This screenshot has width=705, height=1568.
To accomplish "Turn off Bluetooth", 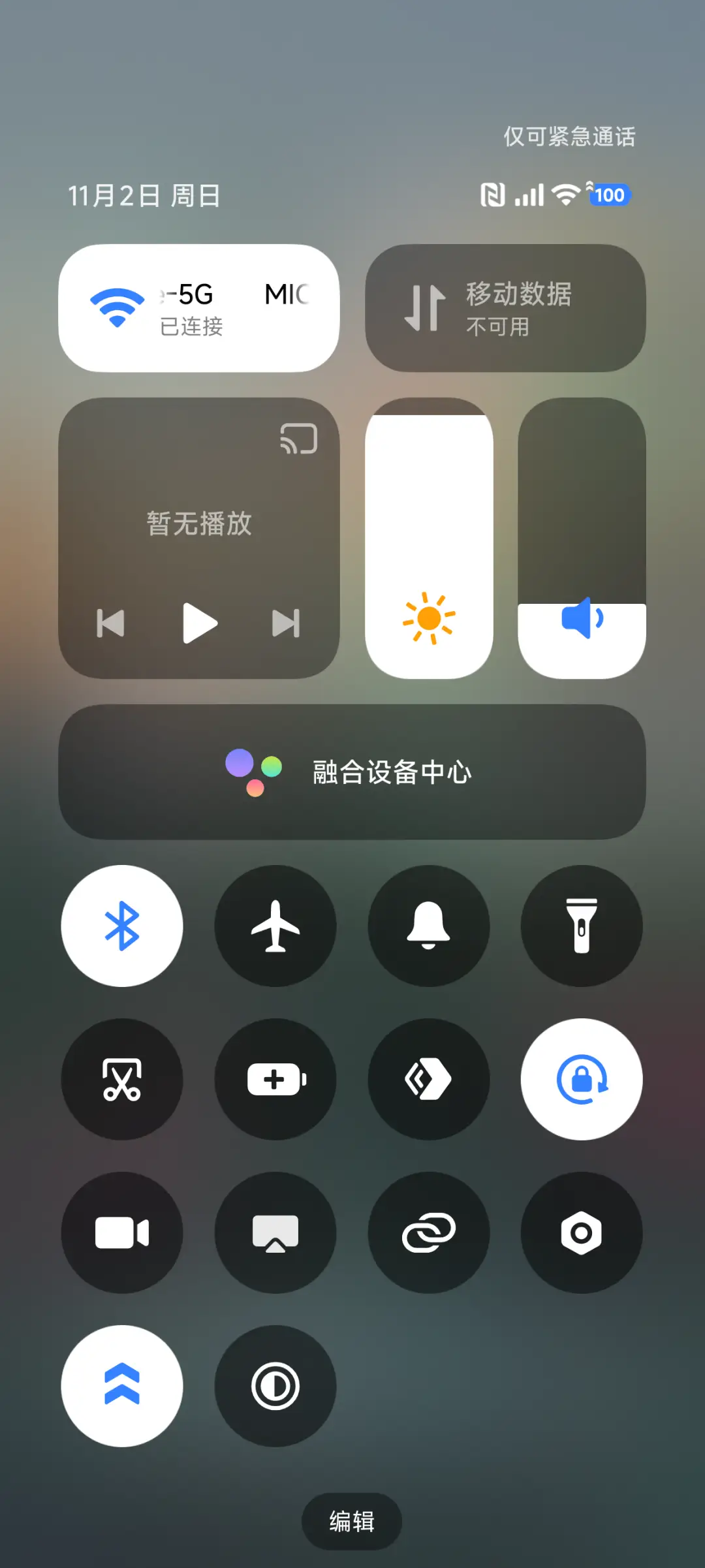I will point(122,926).
